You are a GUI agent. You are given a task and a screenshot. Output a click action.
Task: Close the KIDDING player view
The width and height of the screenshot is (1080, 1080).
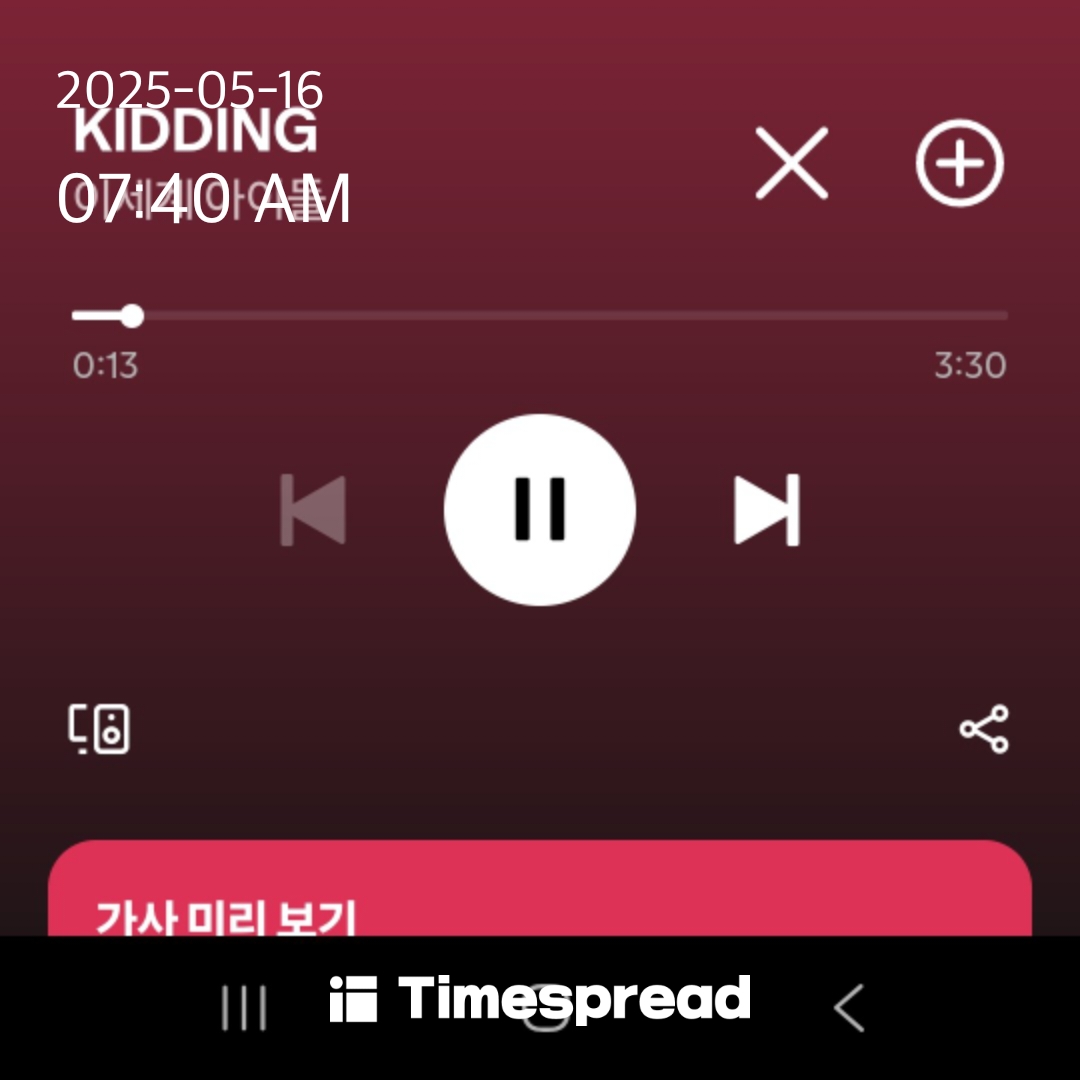coord(791,163)
